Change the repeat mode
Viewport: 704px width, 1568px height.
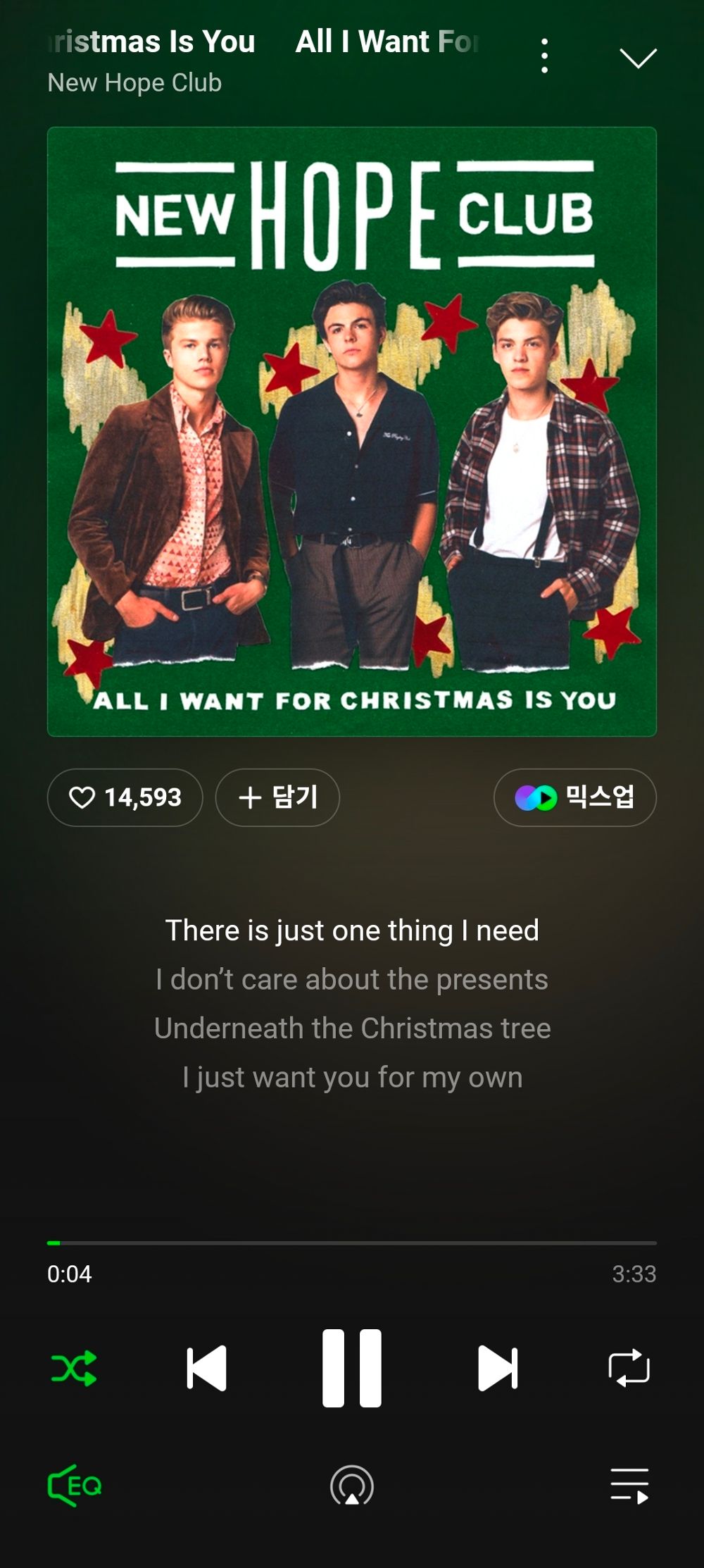coord(629,1368)
